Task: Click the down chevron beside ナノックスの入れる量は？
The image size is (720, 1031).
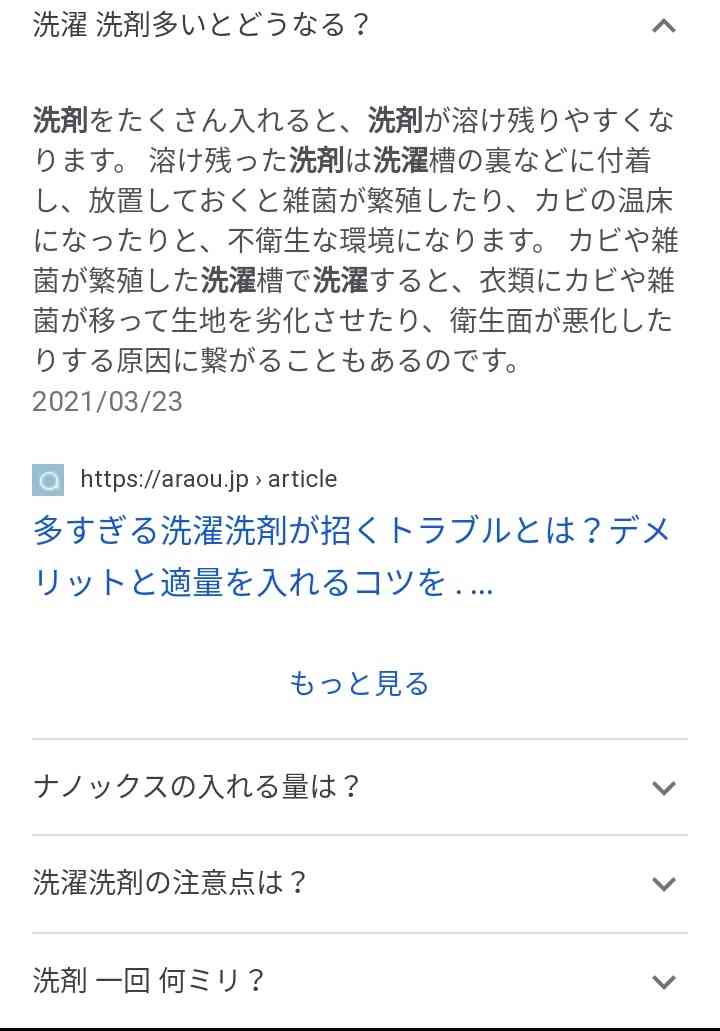Action: tap(664, 787)
